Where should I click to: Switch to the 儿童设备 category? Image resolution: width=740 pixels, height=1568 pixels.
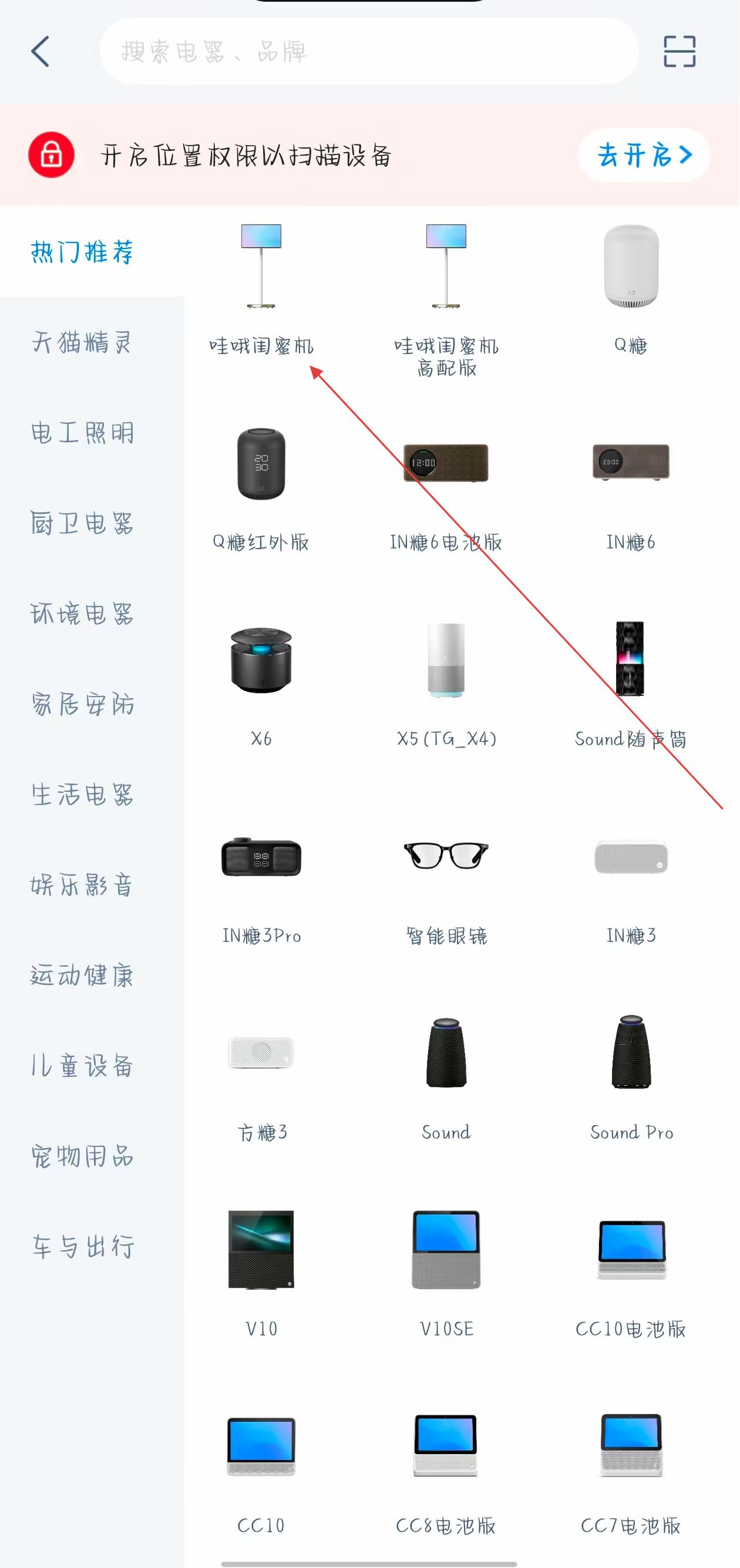click(82, 1066)
